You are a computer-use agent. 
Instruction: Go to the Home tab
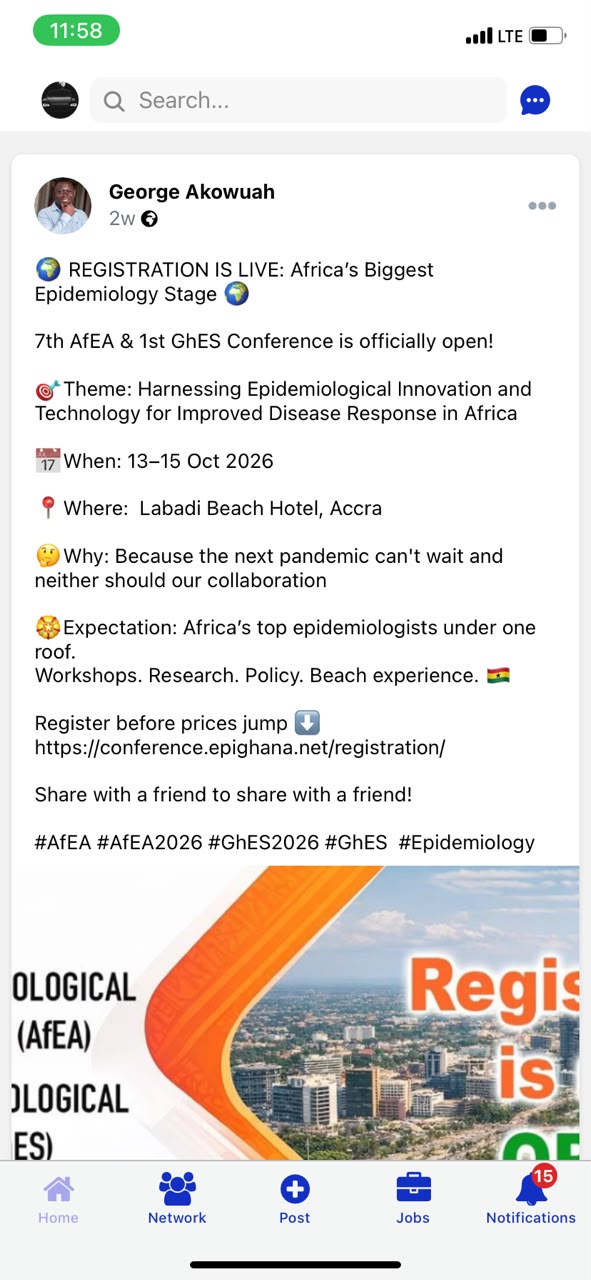click(x=58, y=1200)
